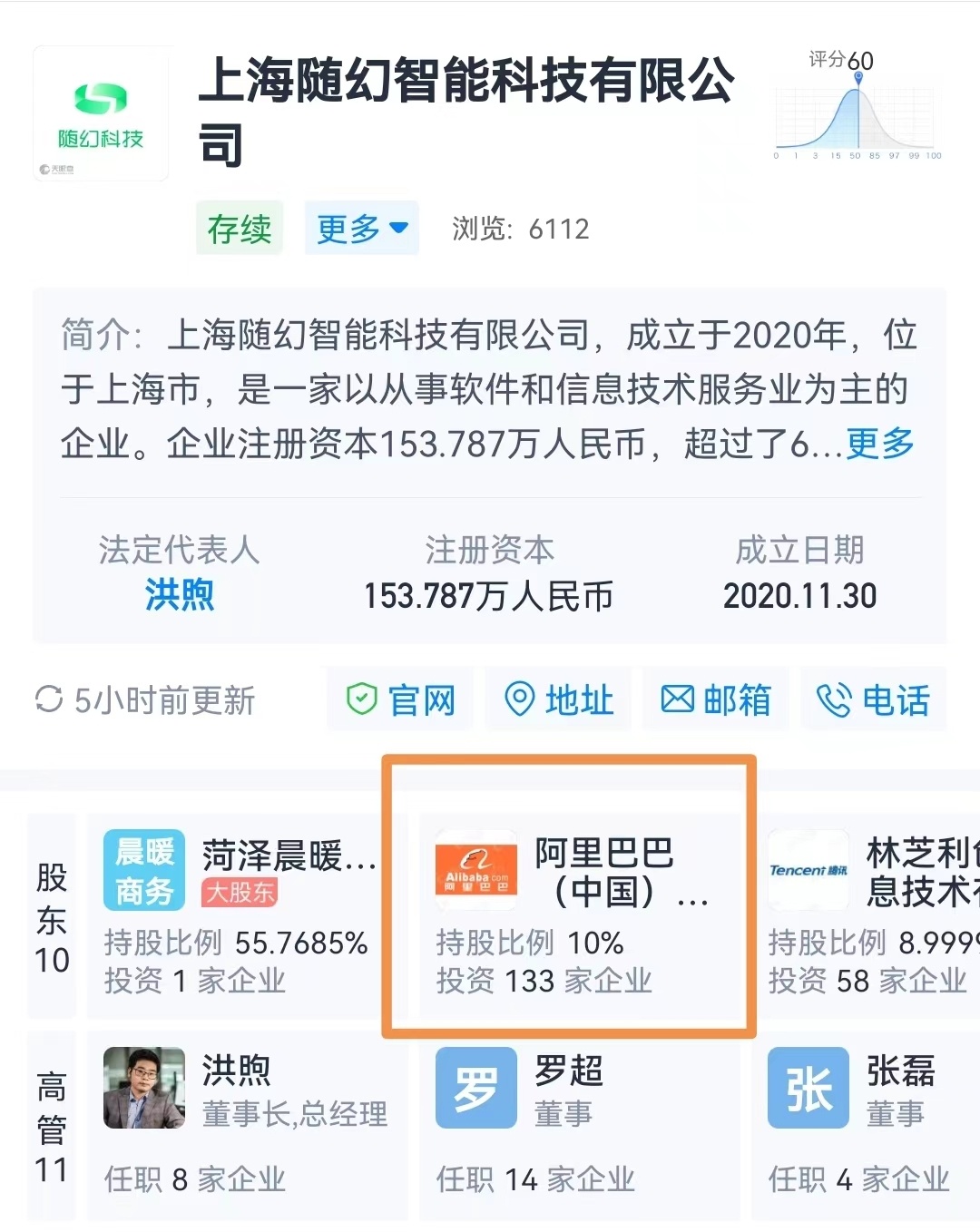The width and height of the screenshot is (980, 1232).
Task: Expand the company intro via 更多 link
Action: coord(879,444)
